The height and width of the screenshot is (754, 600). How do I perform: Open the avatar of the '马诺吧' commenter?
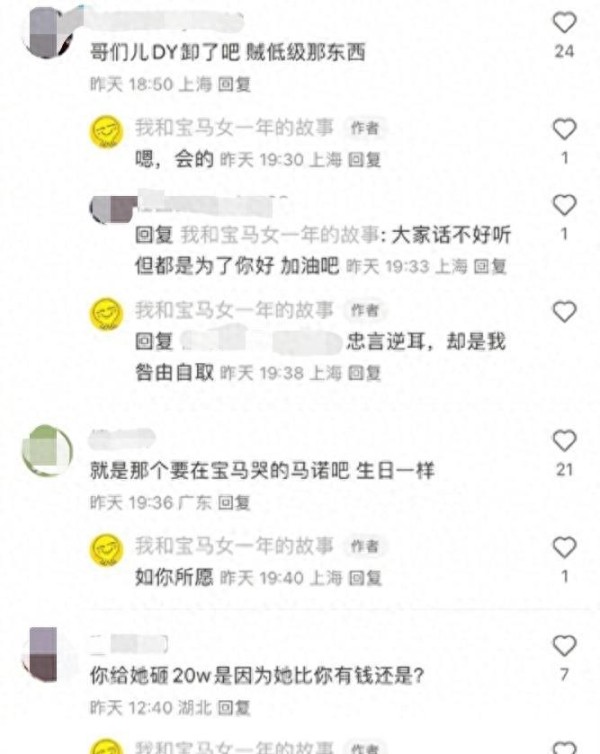coord(46,451)
